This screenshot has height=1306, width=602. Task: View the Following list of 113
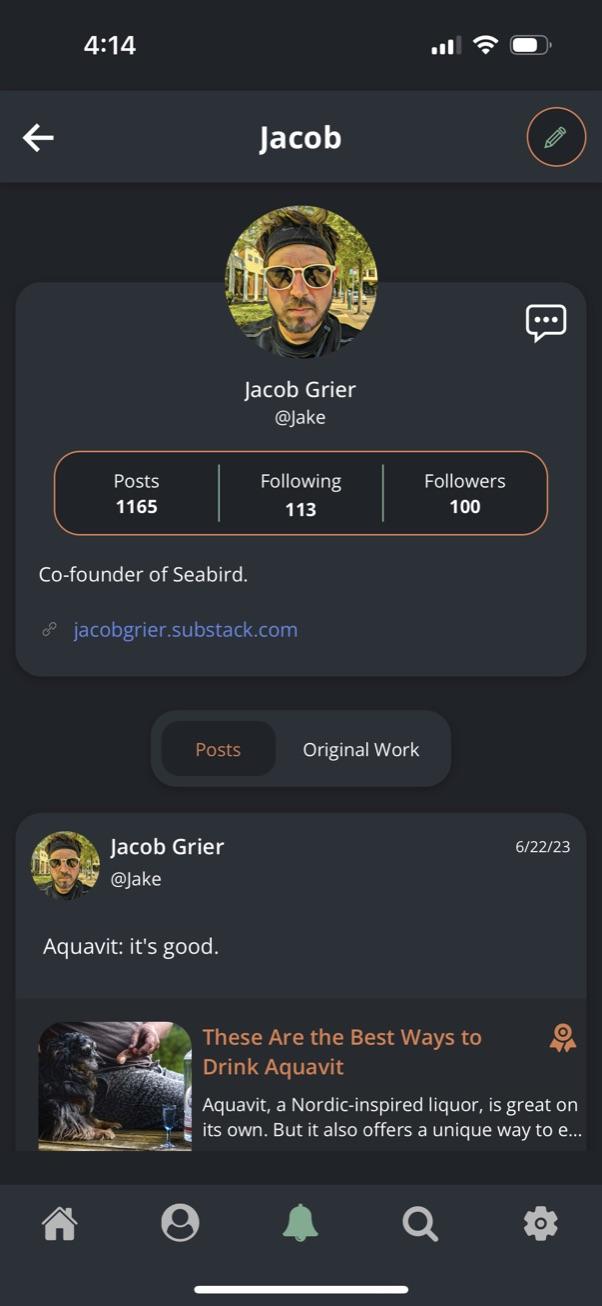pyautogui.click(x=301, y=494)
